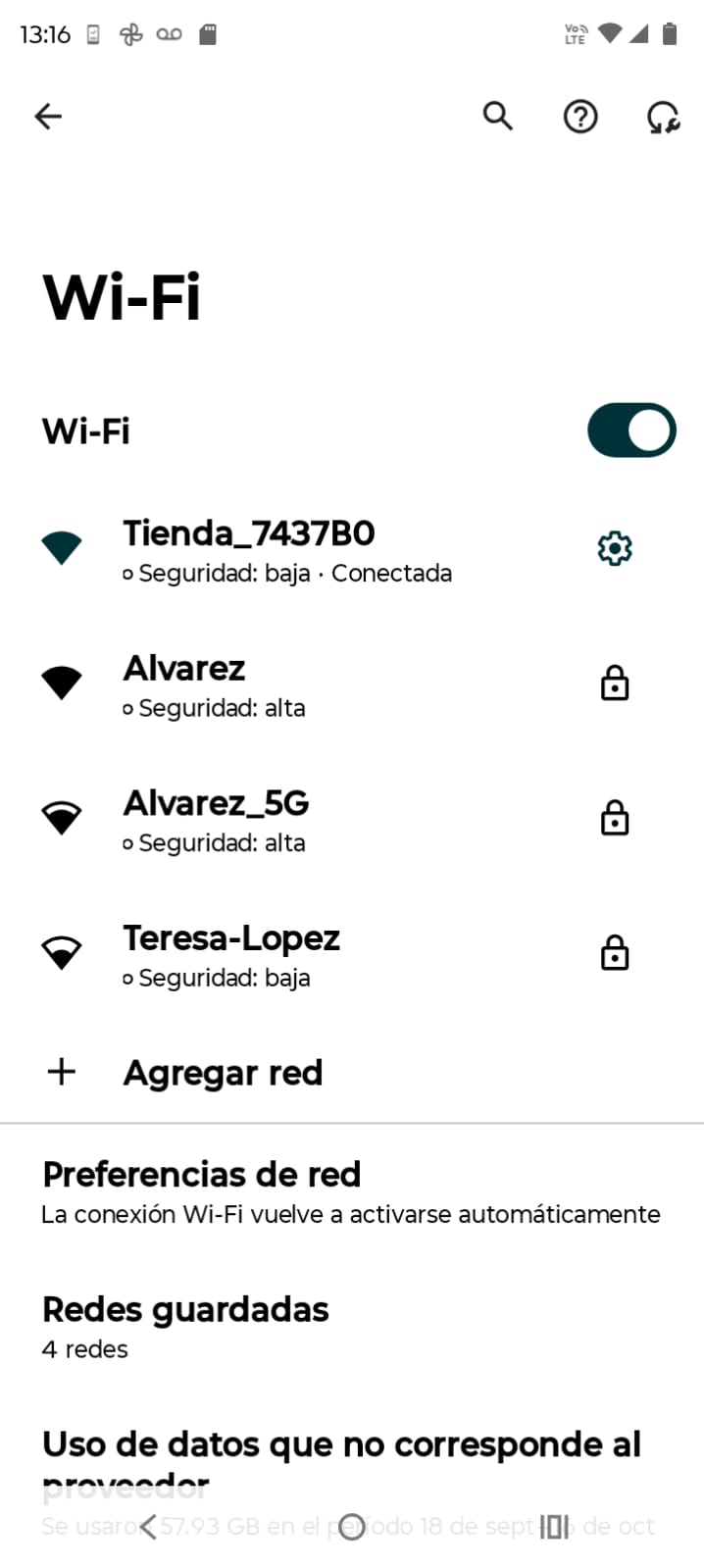Viewport: 704px width, 1568px height.
Task: Connect to the Alvarez_5G network
Action: click(286, 820)
